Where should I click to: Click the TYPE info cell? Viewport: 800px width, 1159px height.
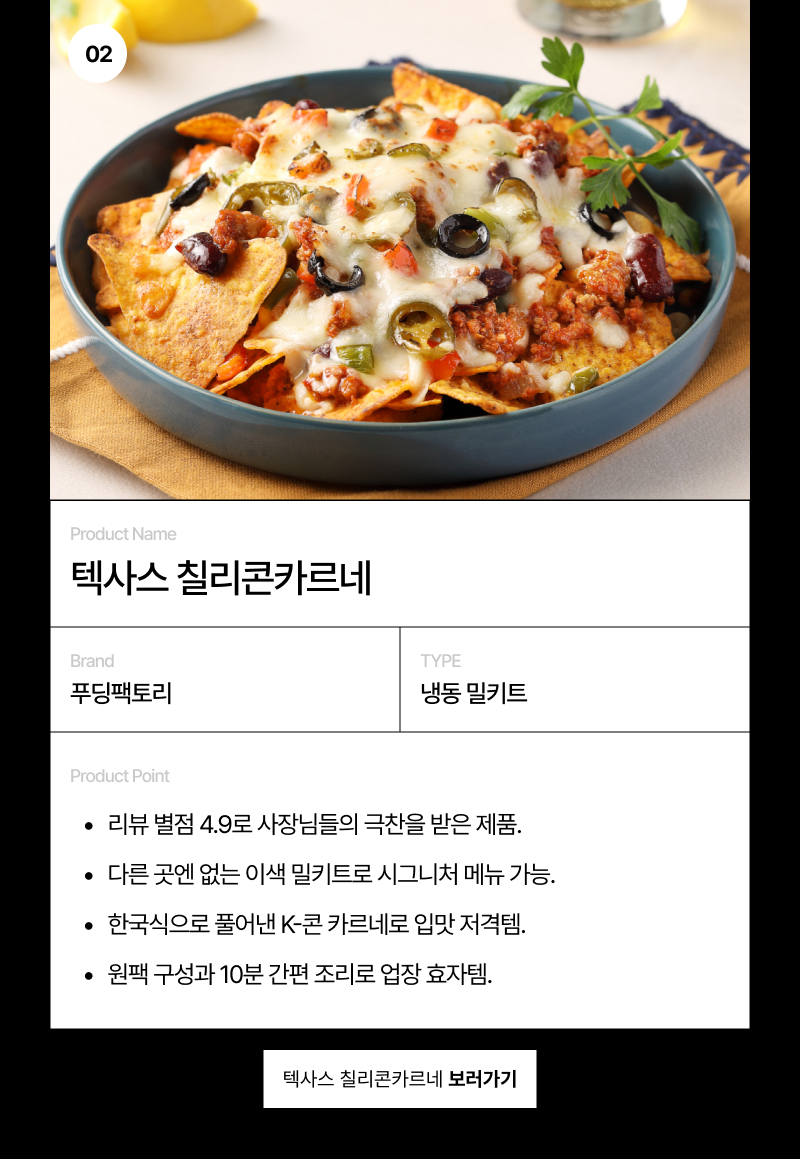pyautogui.click(x=575, y=678)
